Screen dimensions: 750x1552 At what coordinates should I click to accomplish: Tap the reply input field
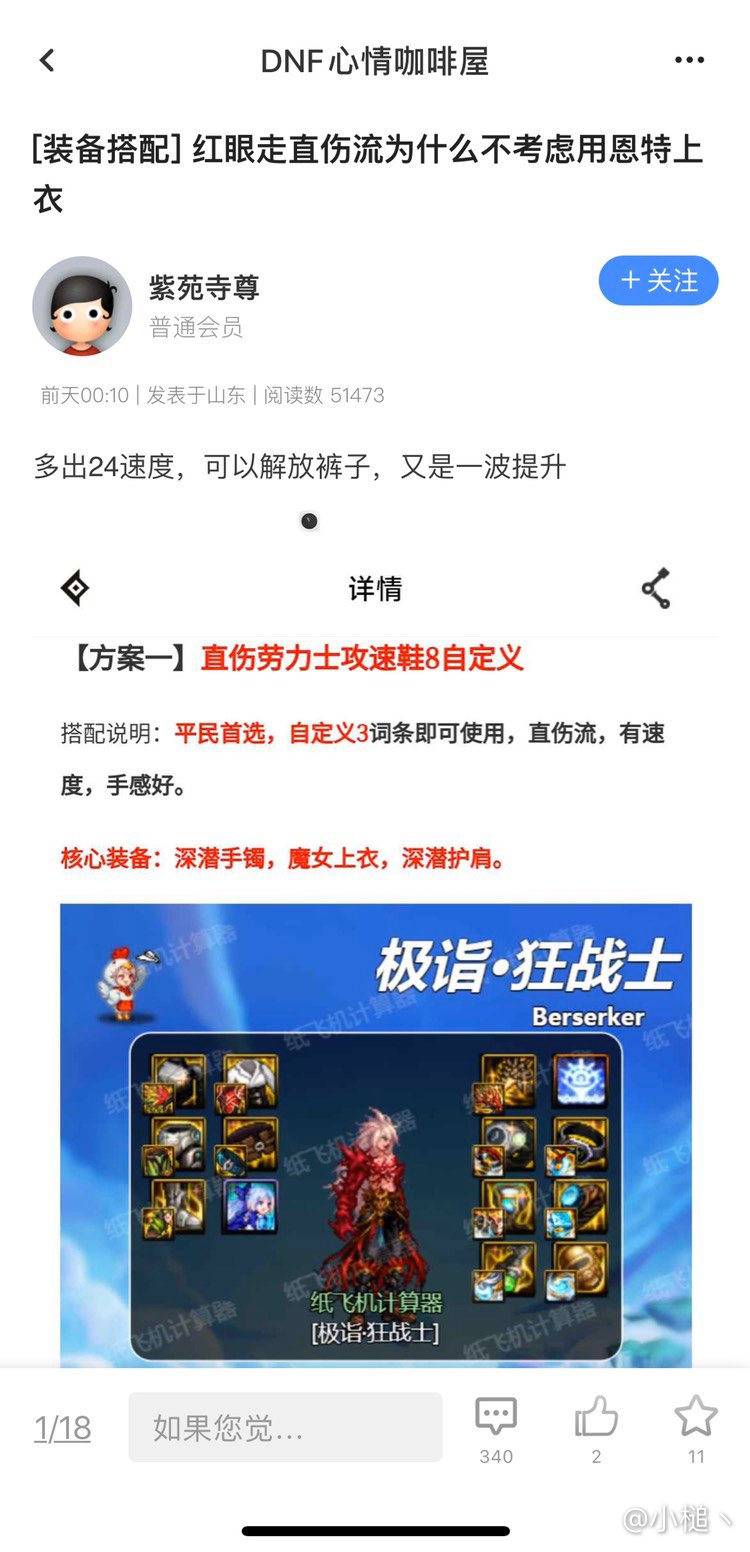285,1427
